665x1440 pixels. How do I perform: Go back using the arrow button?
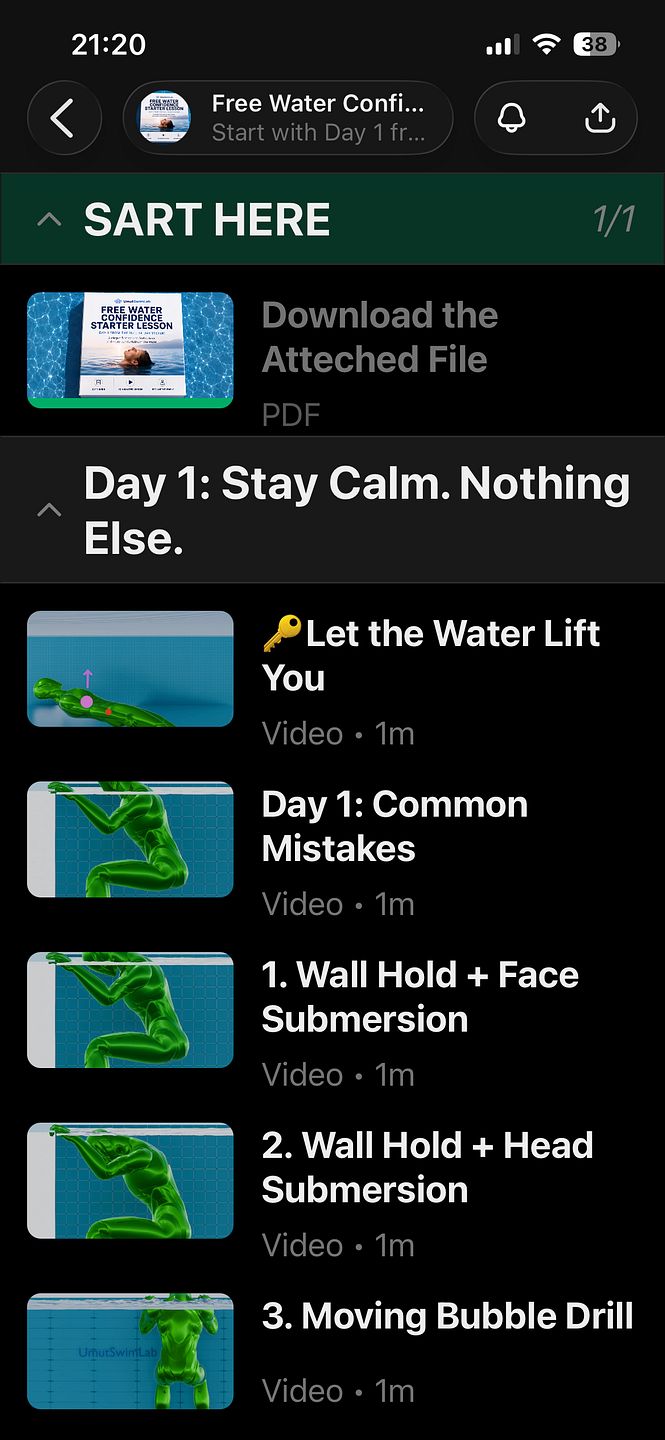tap(64, 118)
